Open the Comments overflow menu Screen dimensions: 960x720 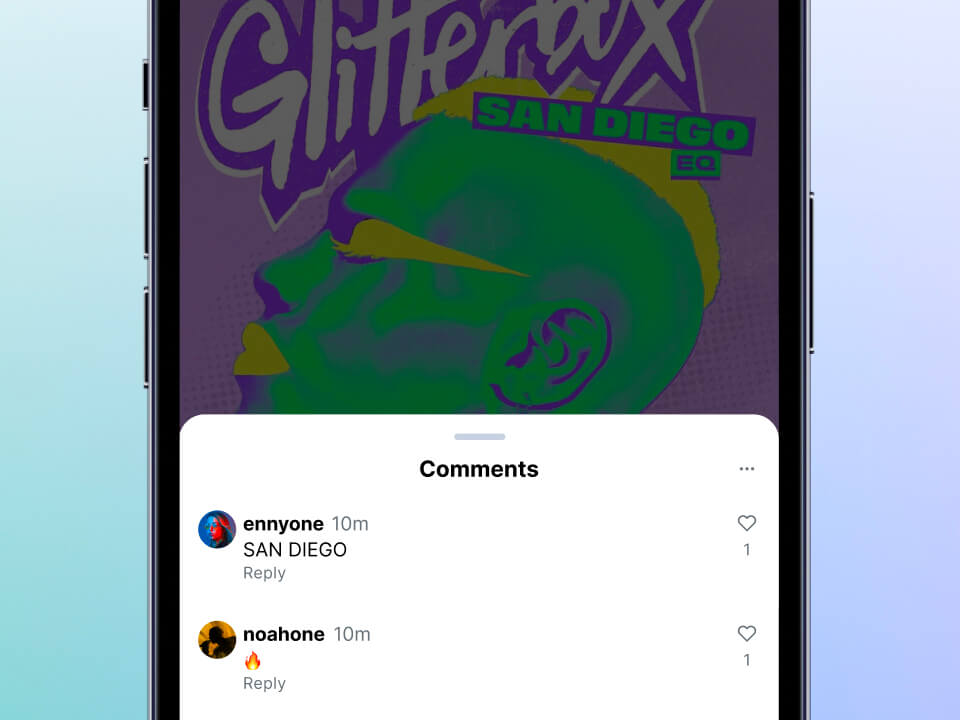pos(746,469)
